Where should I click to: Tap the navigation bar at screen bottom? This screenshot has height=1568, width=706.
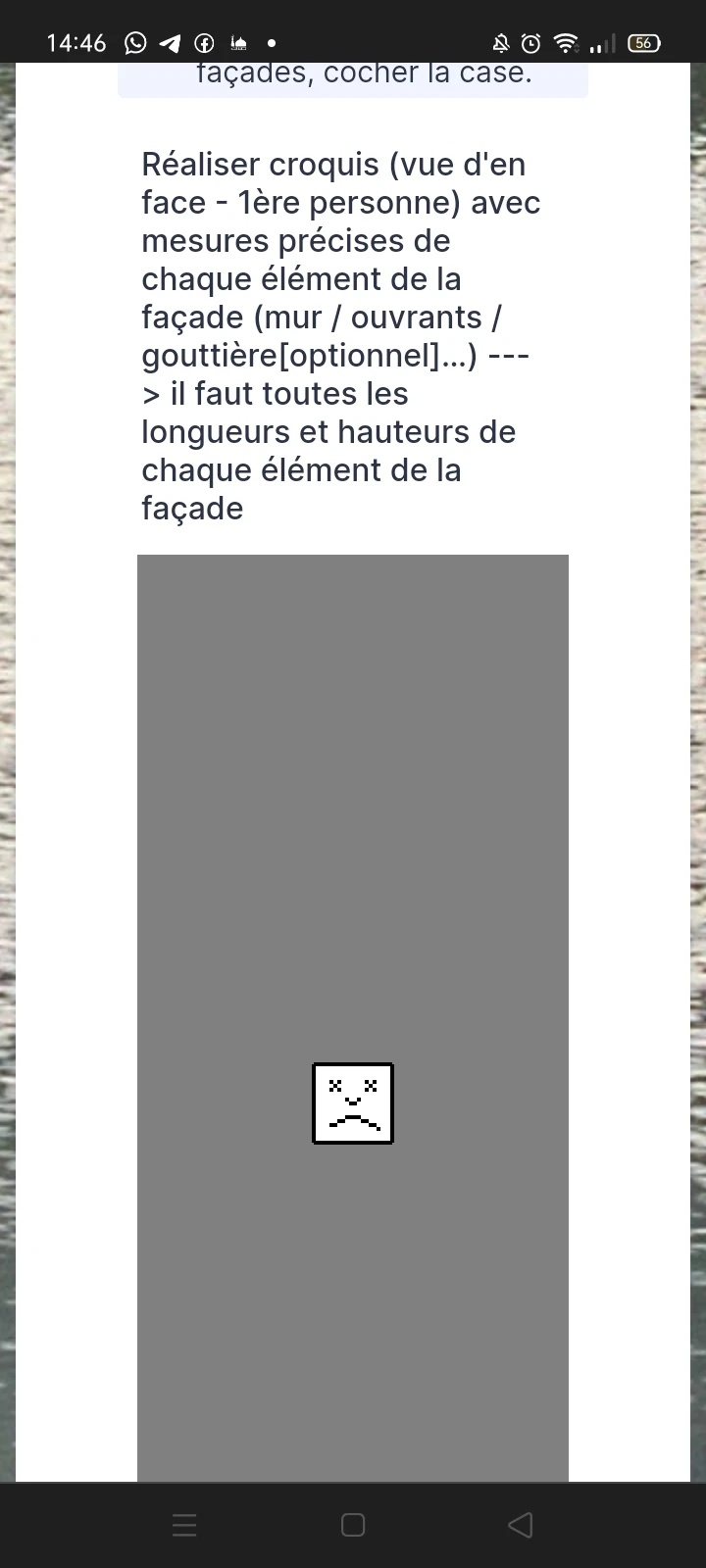click(352, 1525)
